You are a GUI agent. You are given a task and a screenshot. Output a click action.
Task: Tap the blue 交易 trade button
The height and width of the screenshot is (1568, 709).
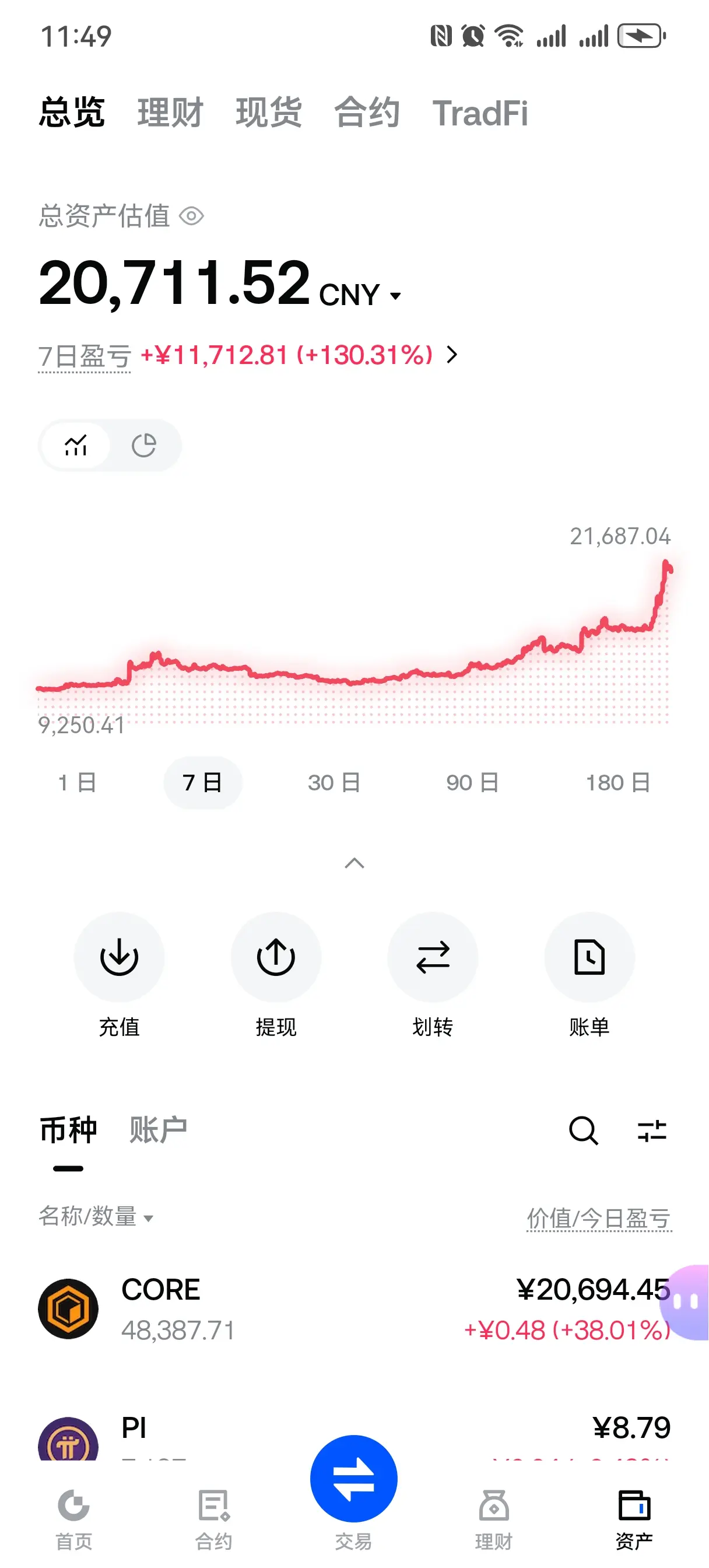coord(353,1479)
